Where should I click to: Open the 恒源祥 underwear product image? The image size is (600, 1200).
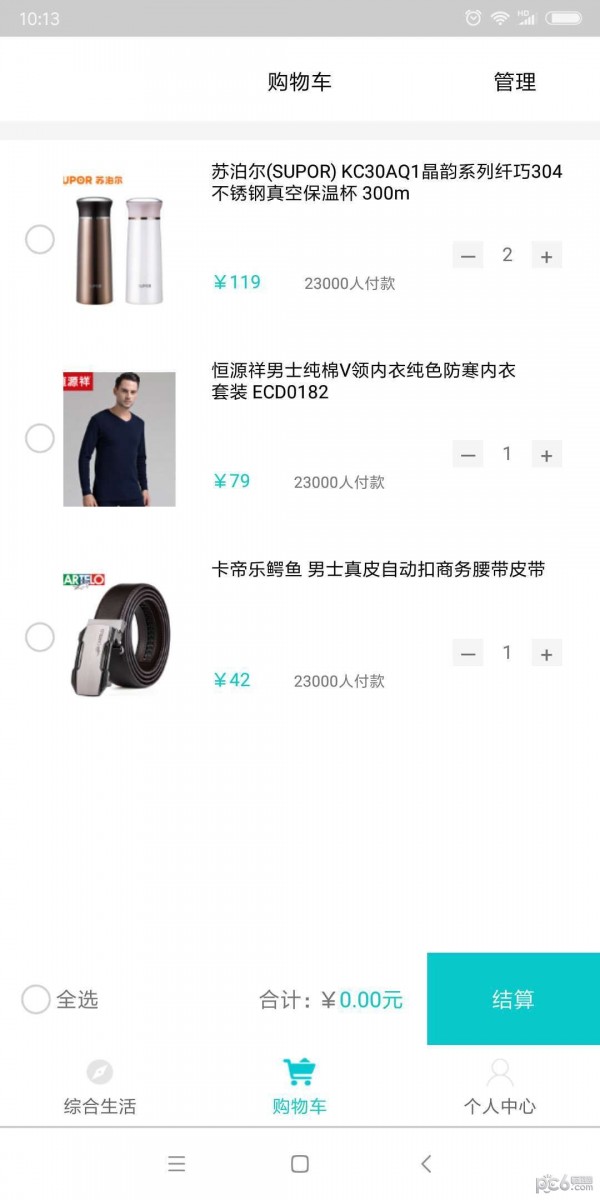pyautogui.click(x=119, y=439)
